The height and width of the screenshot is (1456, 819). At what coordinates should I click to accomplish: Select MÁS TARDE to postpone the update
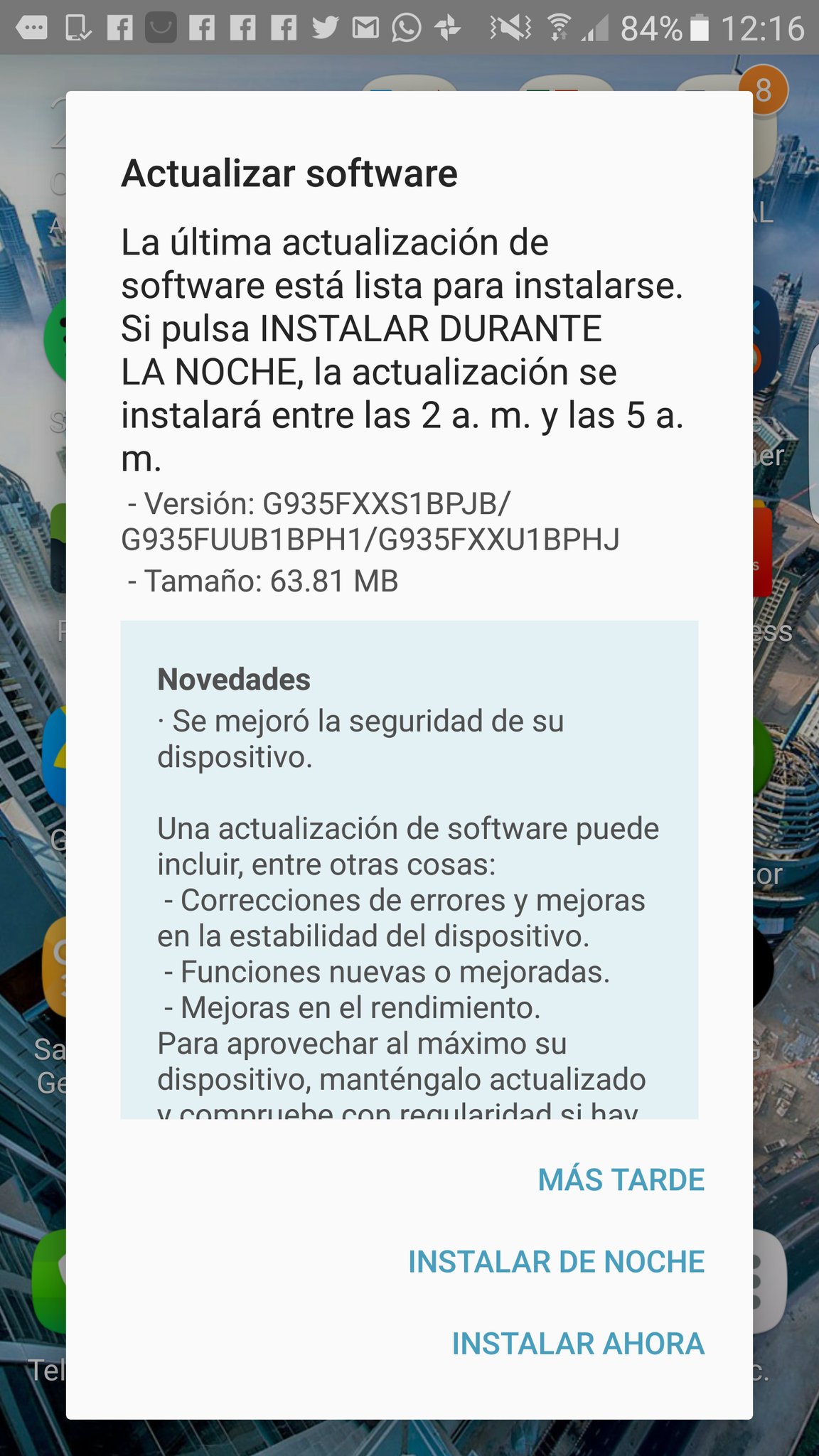pos(621,1179)
